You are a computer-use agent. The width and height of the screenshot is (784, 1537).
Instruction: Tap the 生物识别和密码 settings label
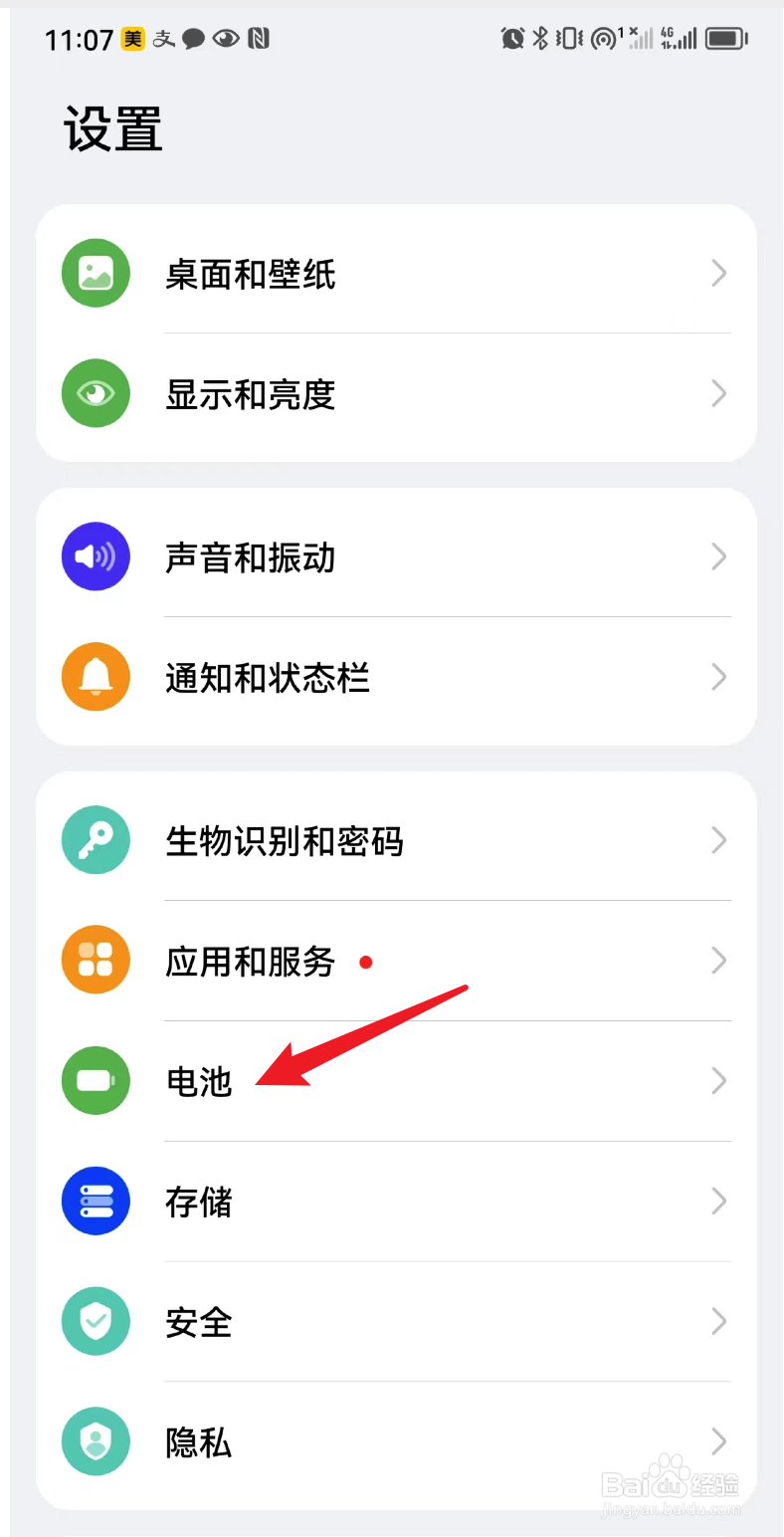pos(285,840)
